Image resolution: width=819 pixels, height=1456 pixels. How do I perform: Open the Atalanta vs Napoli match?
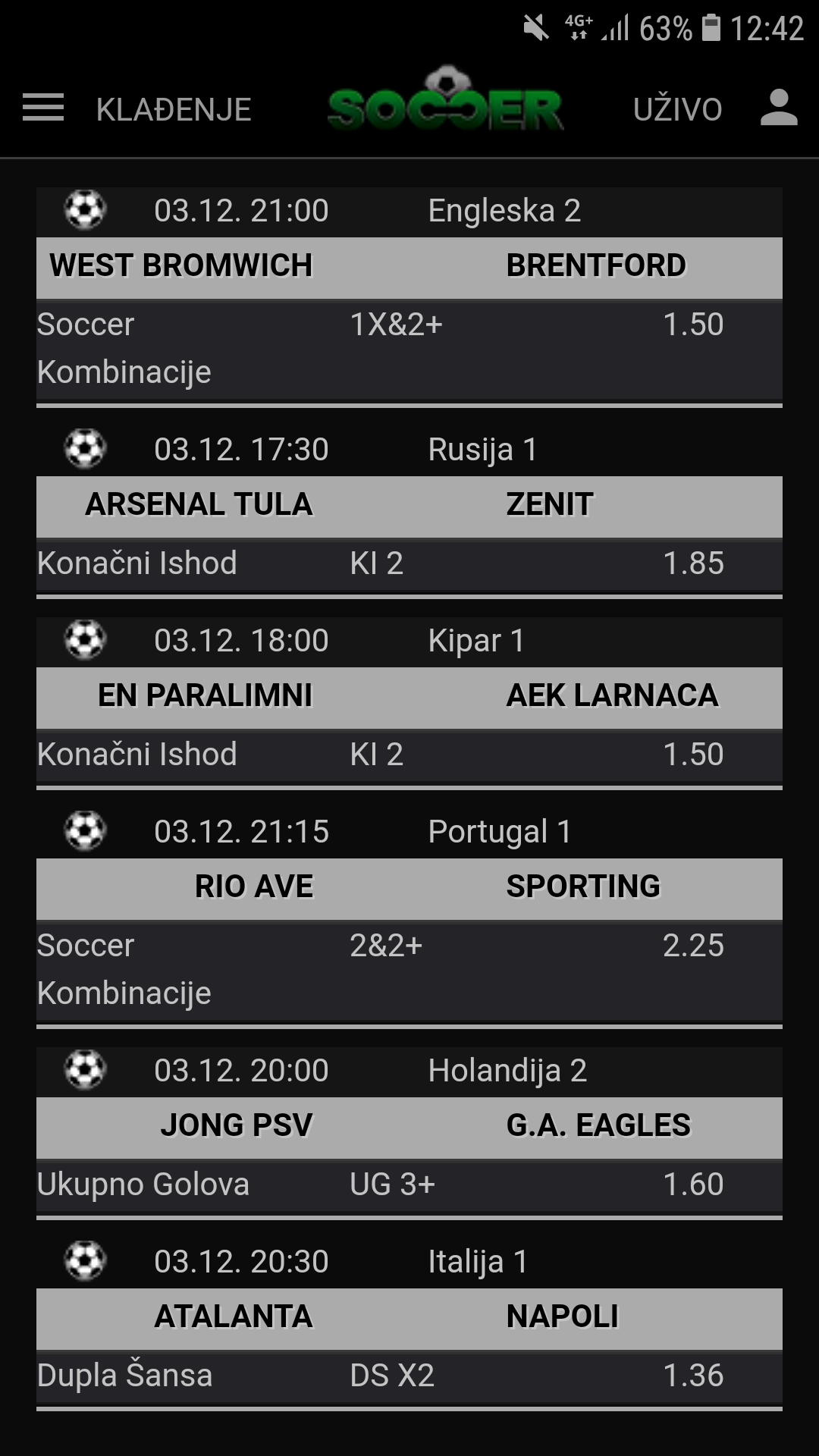[x=409, y=1319]
